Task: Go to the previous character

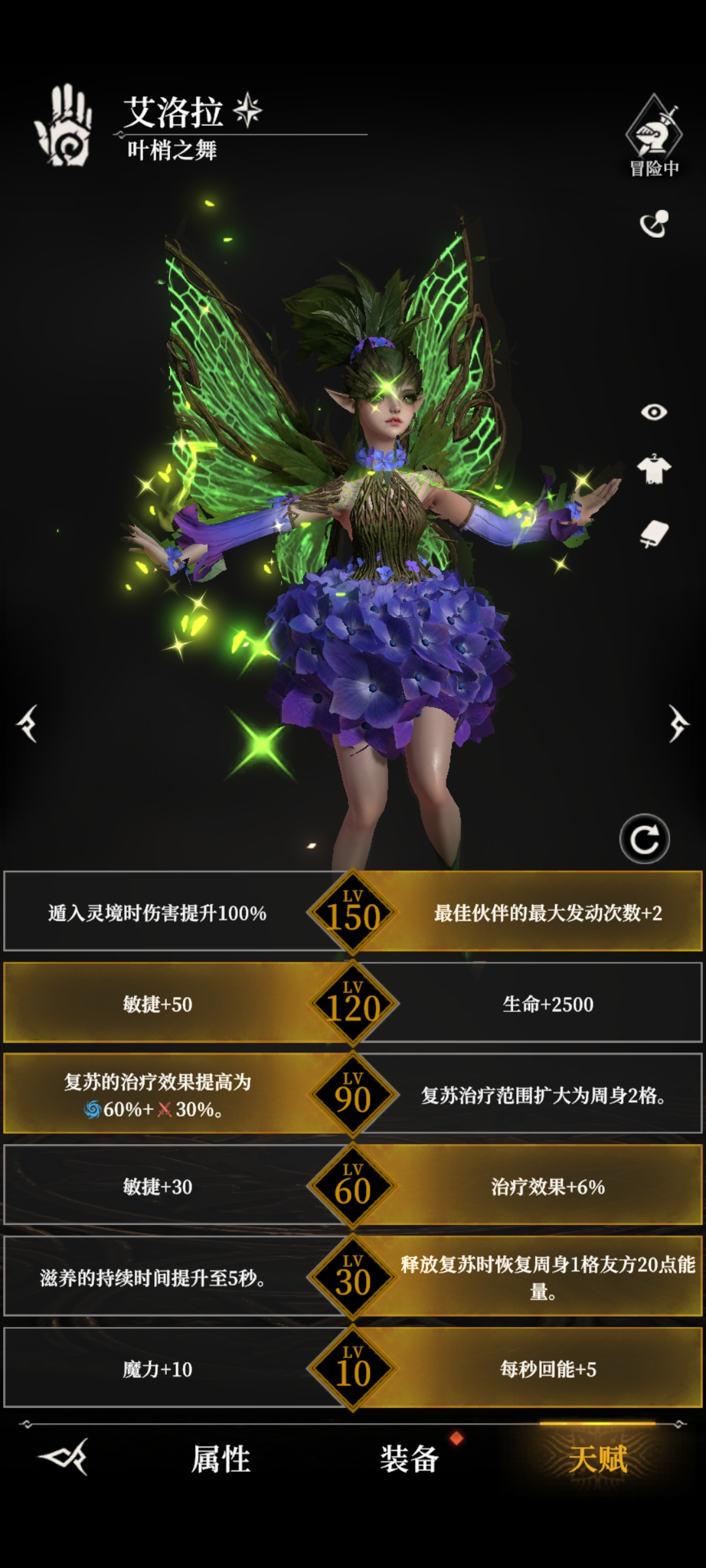Action: [27, 723]
